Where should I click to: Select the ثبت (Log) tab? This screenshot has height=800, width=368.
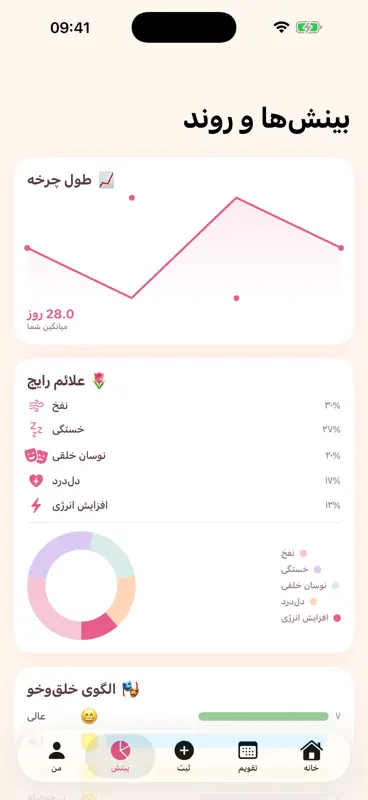(x=184, y=756)
